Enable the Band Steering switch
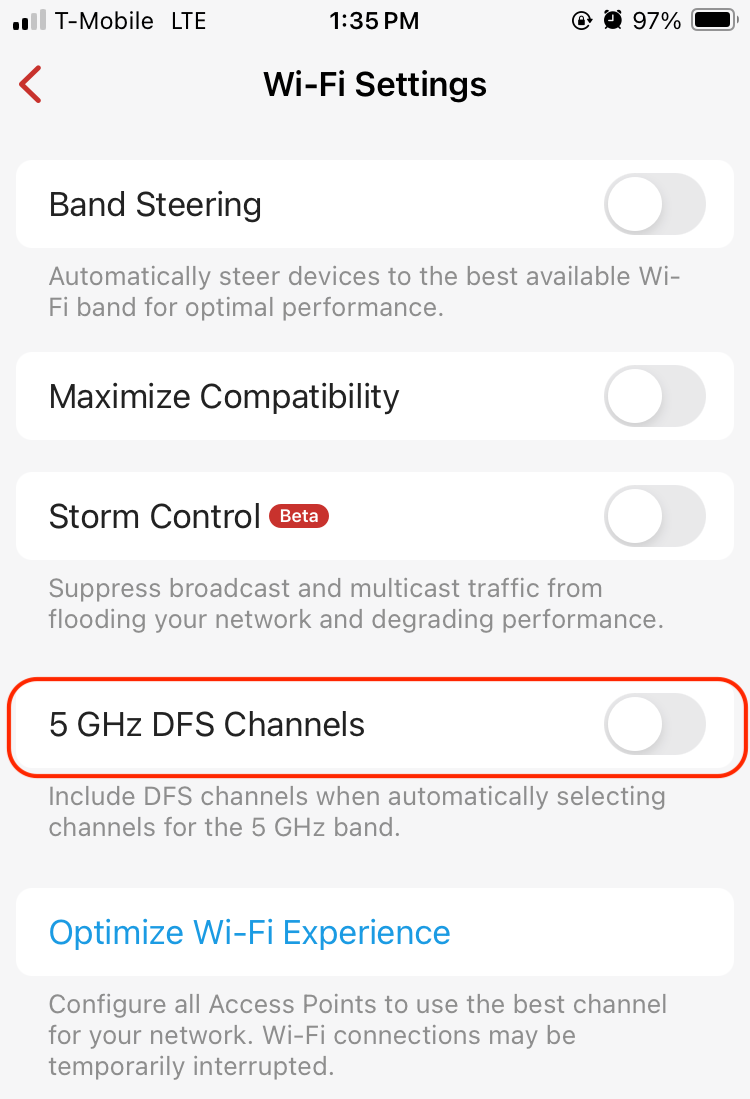750x1099 pixels. point(654,204)
